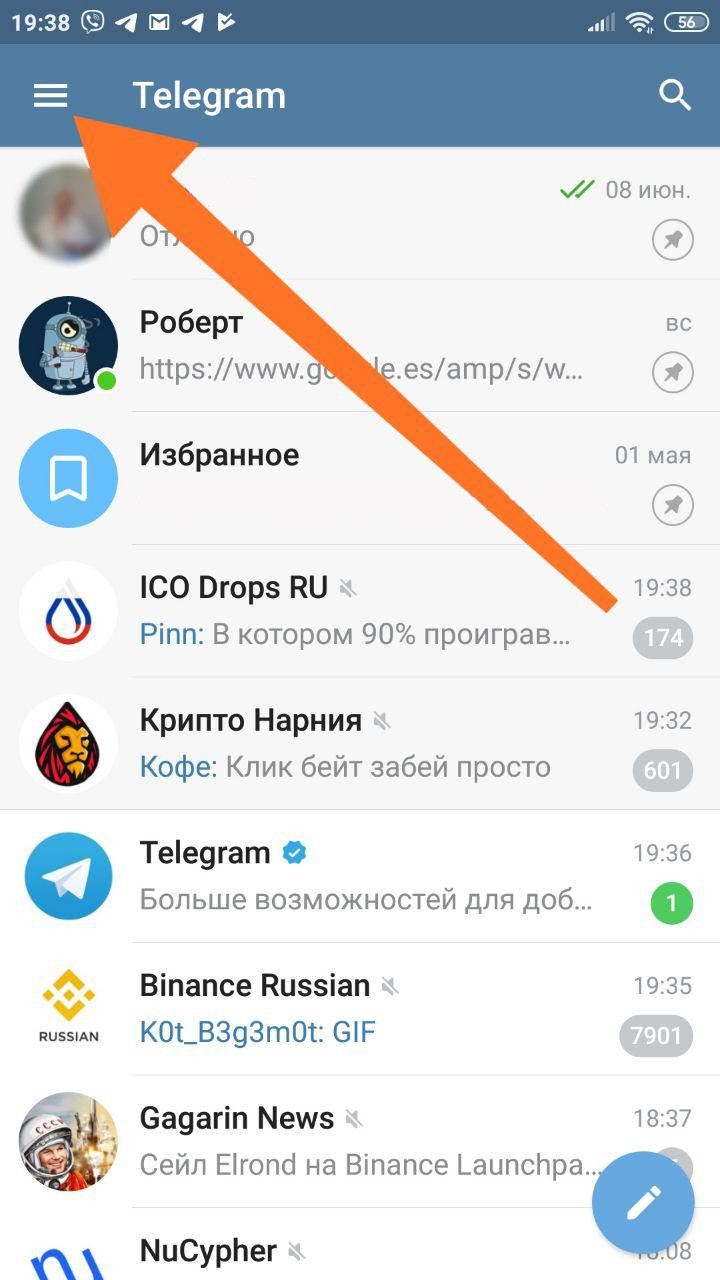Compose a new message with pencil button
This screenshot has width=720, height=1280.
pyautogui.click(x=643, y=1203)
